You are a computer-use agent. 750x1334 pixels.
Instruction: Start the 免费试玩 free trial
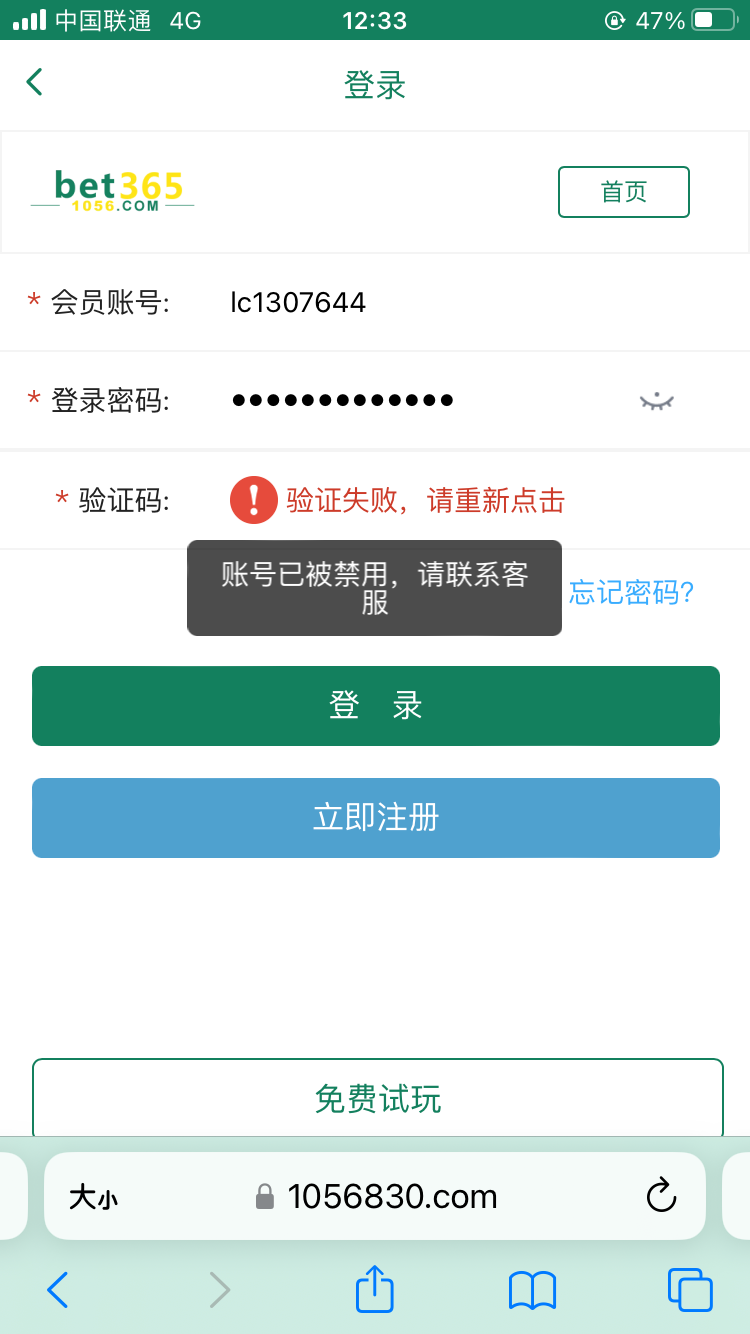click(x=378, y=1098)
